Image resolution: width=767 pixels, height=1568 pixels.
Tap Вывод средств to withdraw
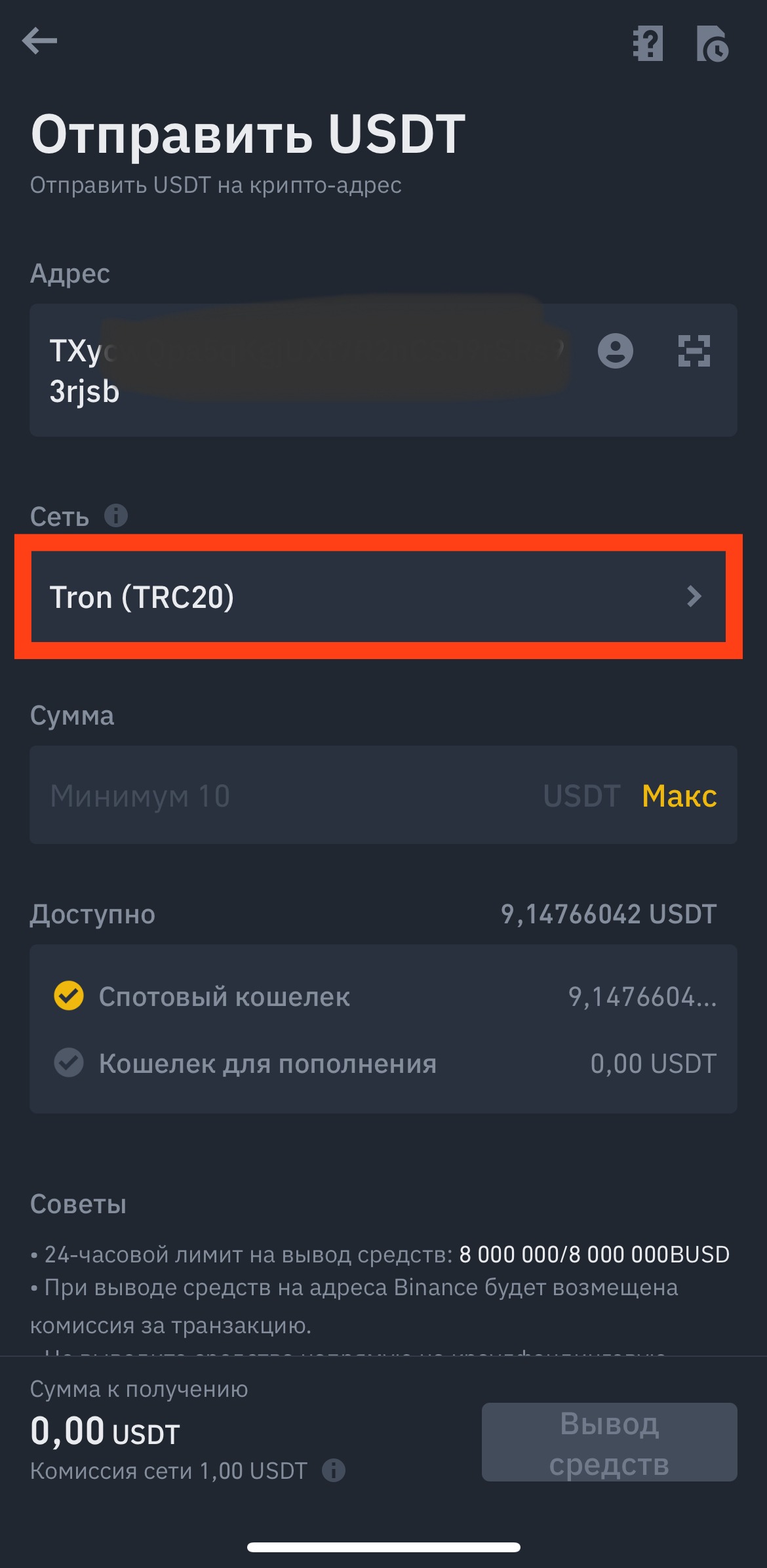coord(609,1442)
